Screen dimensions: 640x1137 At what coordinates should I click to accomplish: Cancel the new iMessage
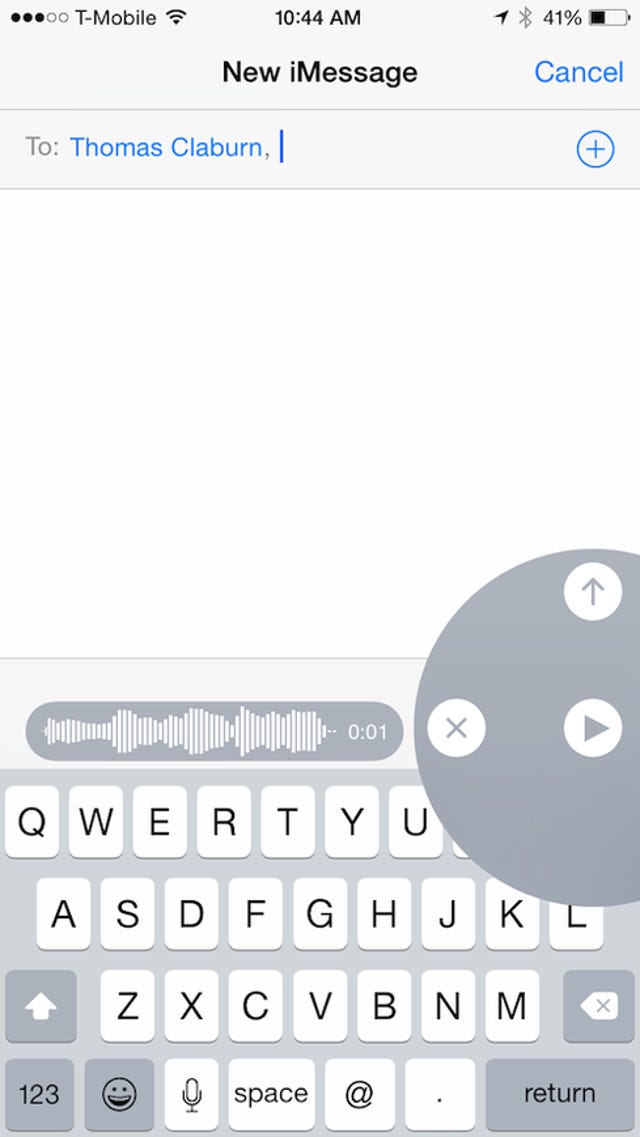pyautogui.click(x=578, y=72)
